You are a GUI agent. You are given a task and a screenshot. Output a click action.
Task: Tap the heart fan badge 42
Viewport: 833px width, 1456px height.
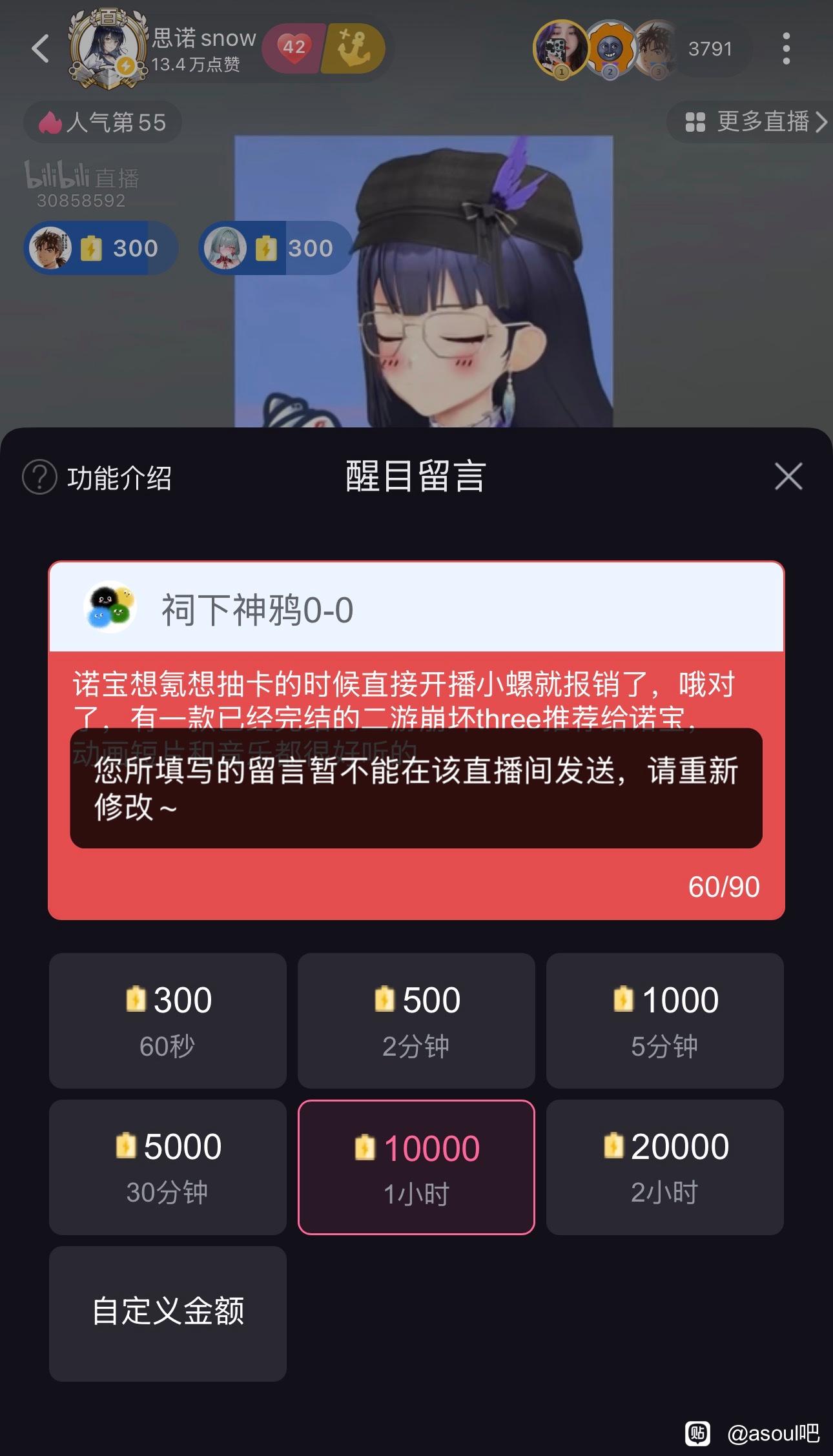coord(294,47)
